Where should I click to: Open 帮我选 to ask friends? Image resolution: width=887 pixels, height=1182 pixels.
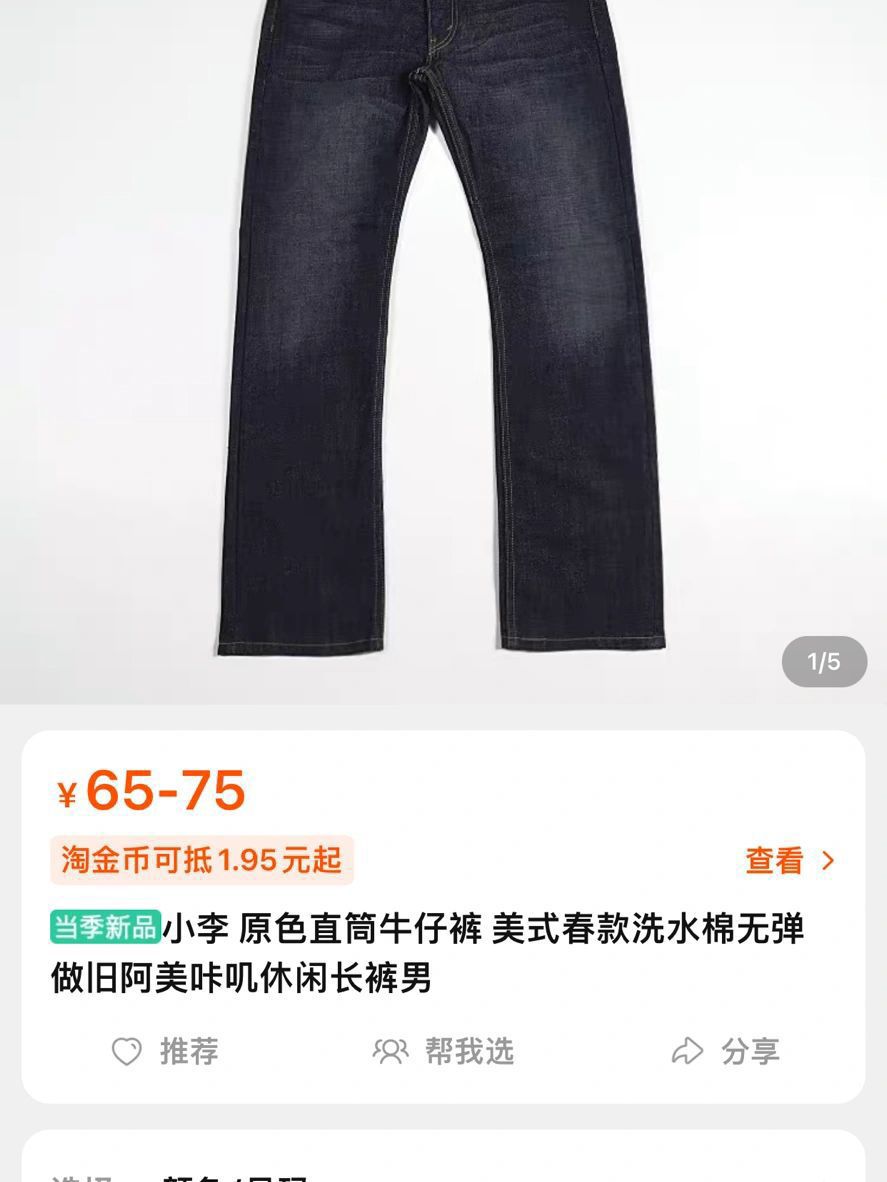(443, 1051)
